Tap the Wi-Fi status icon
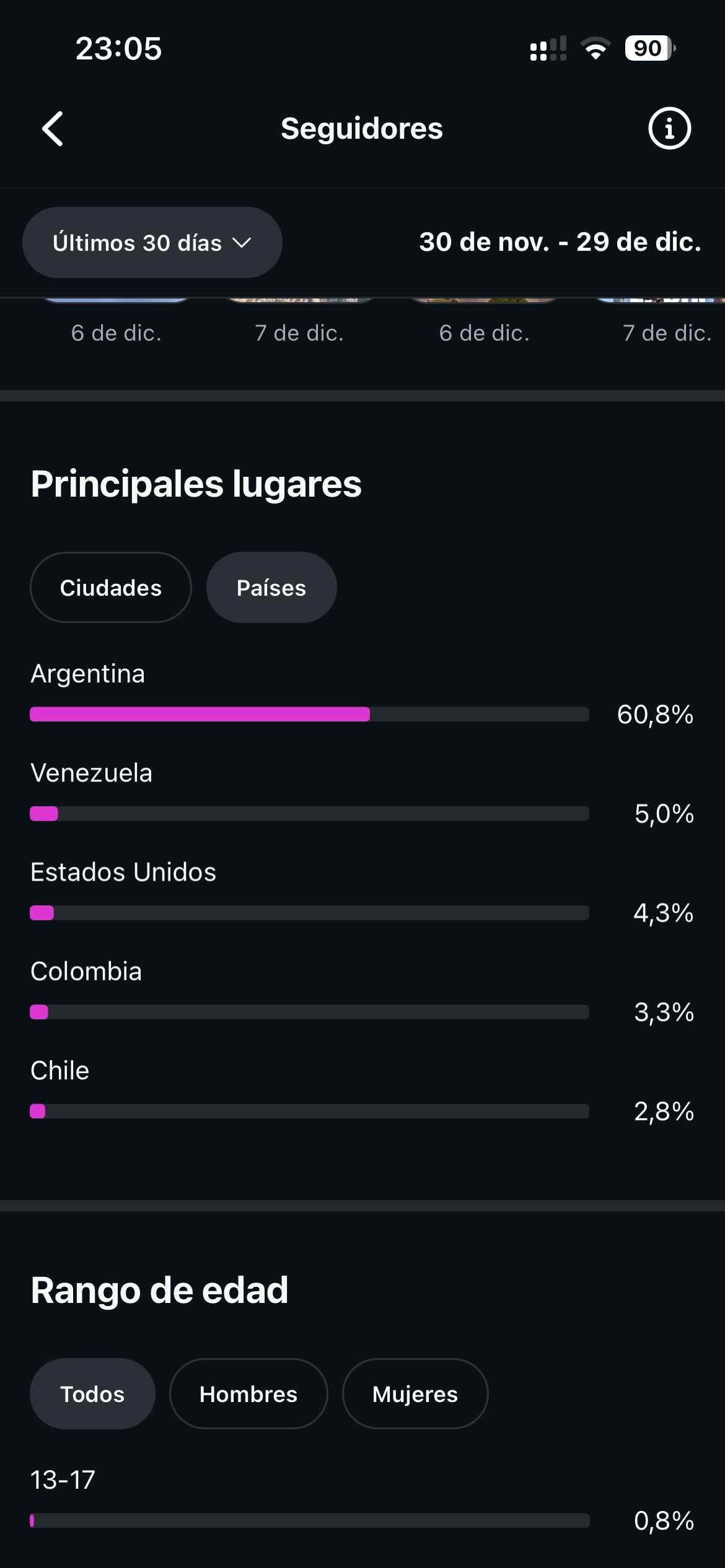The height and width of the screenshot is (1568, 725). pyautogui.click(x=595, y=47)
